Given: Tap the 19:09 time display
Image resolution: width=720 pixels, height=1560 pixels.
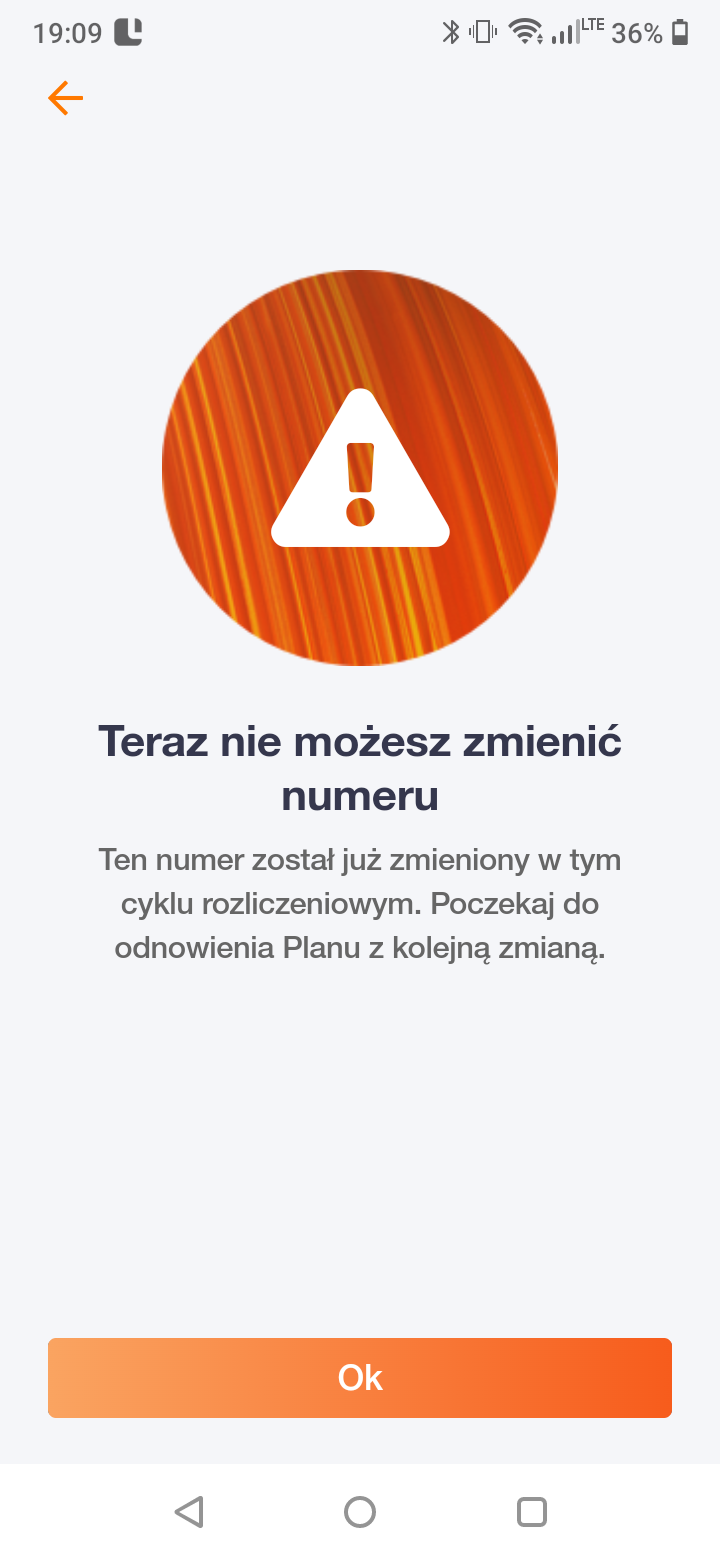Looking at the screenshot, I should point(67,33).
